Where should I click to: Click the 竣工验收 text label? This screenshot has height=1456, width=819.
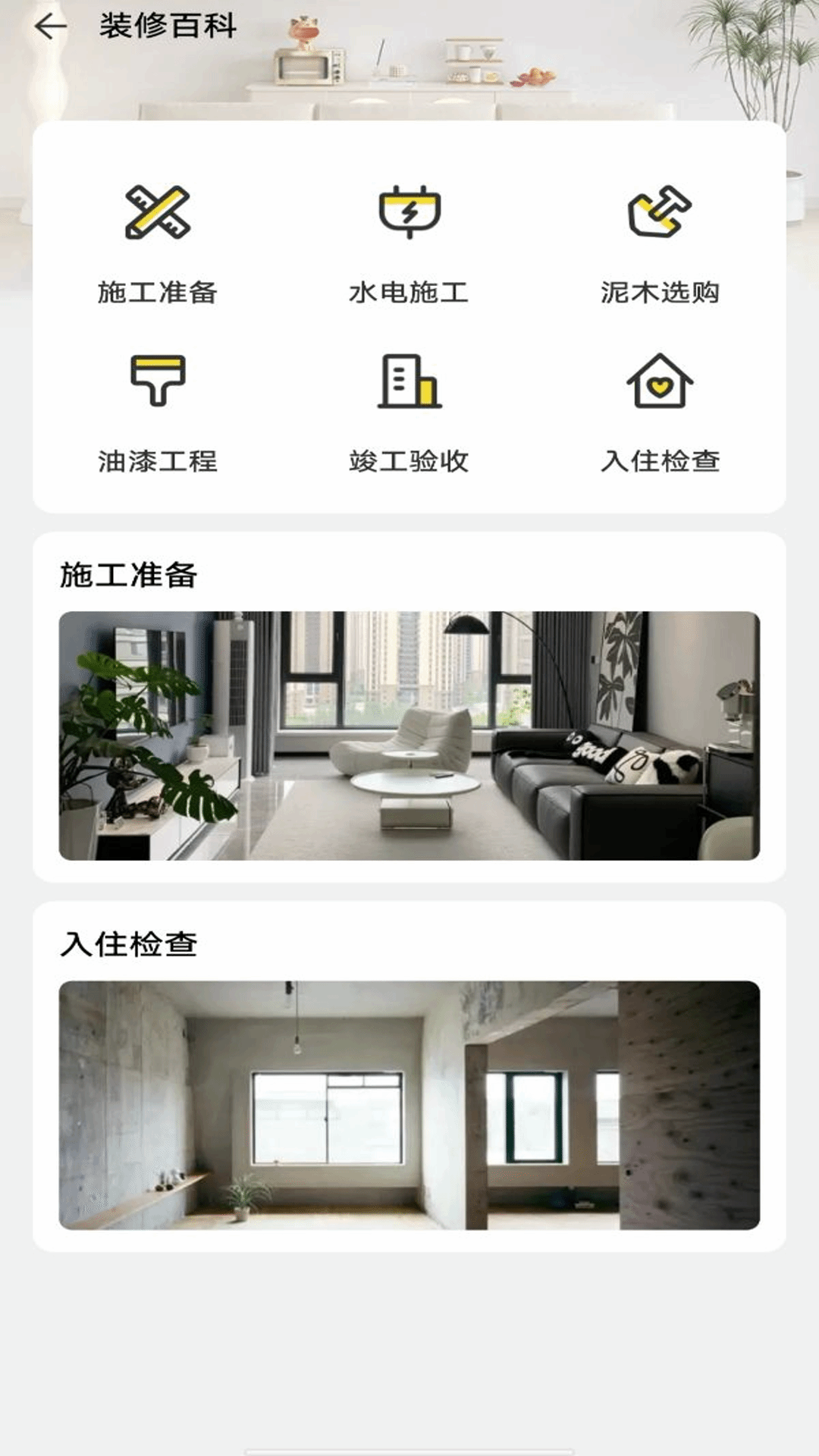pos(411,460)
